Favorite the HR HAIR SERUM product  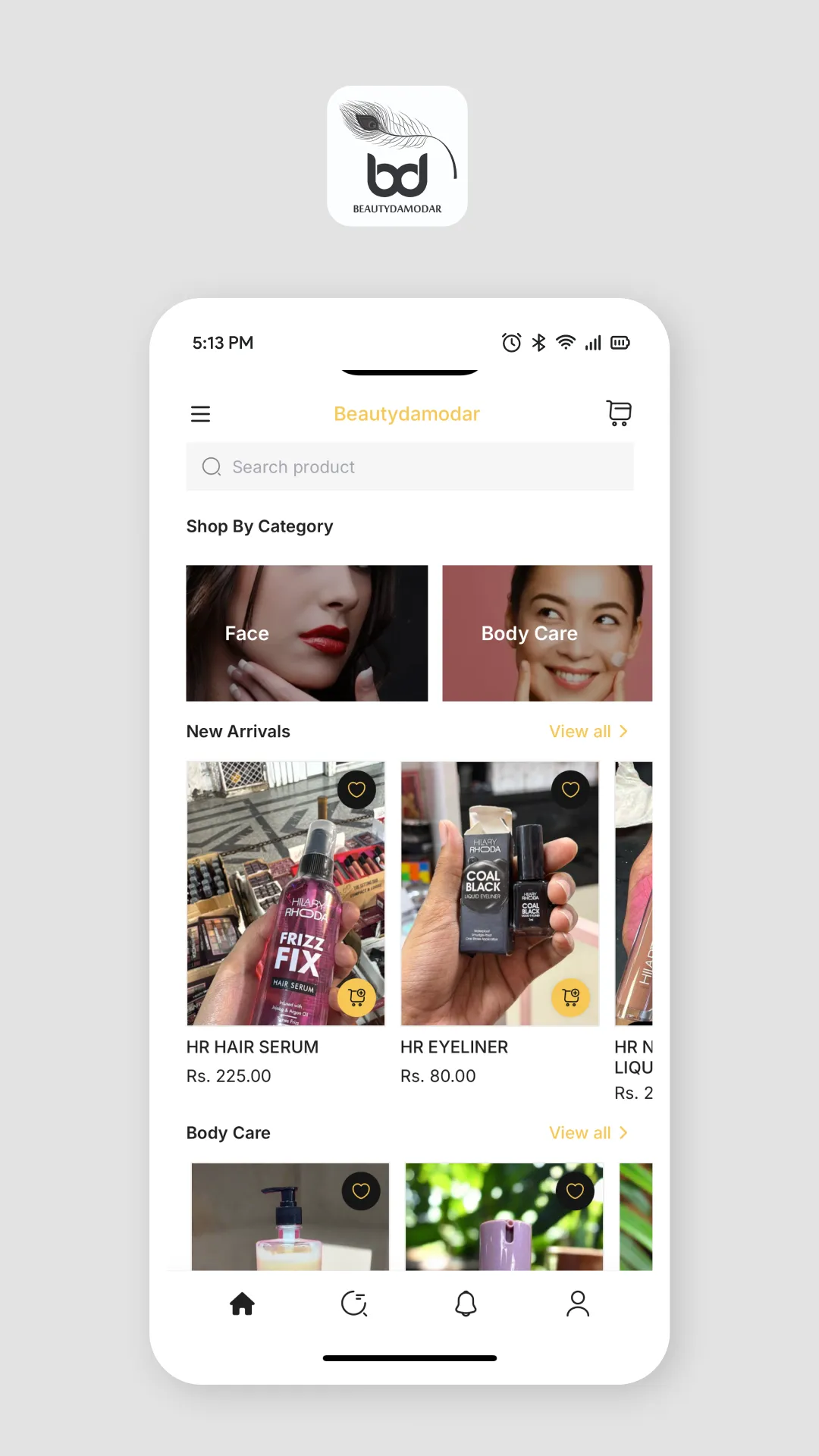(356, 789)
